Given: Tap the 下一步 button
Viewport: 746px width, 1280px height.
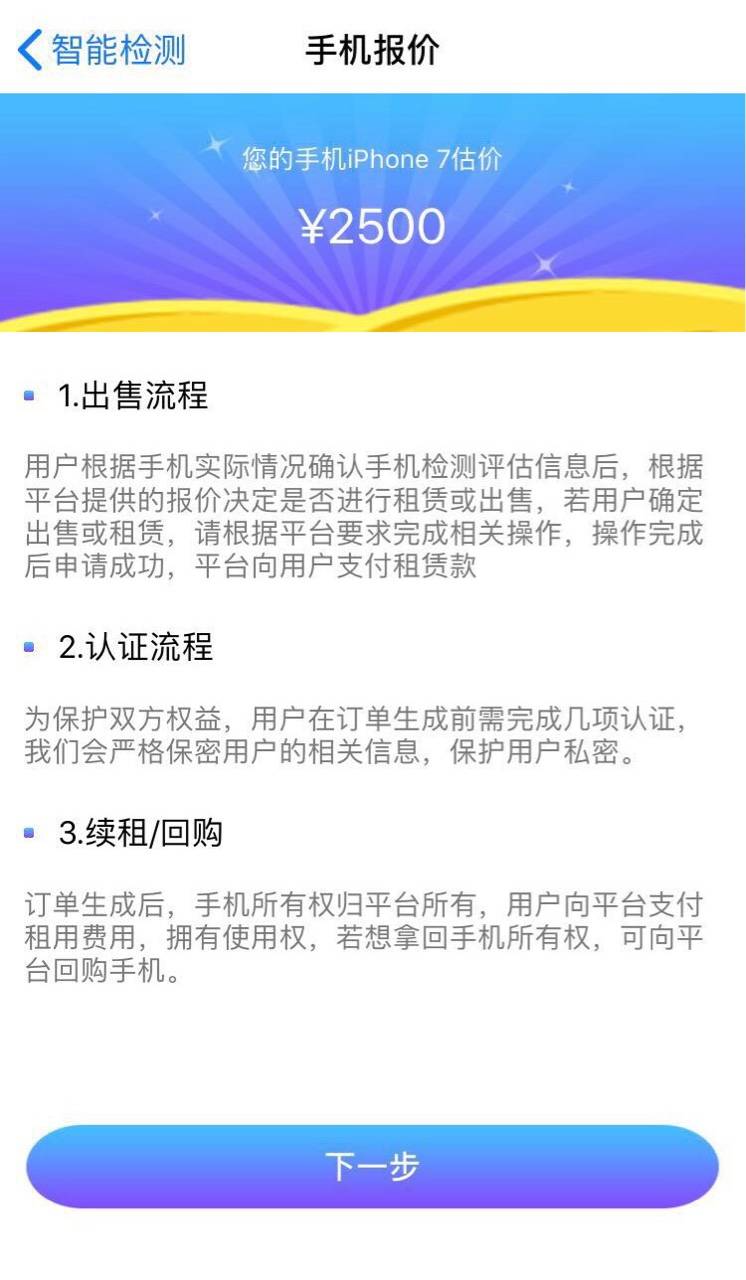Looking at the screenshot, I should [x=372, y=1166].
